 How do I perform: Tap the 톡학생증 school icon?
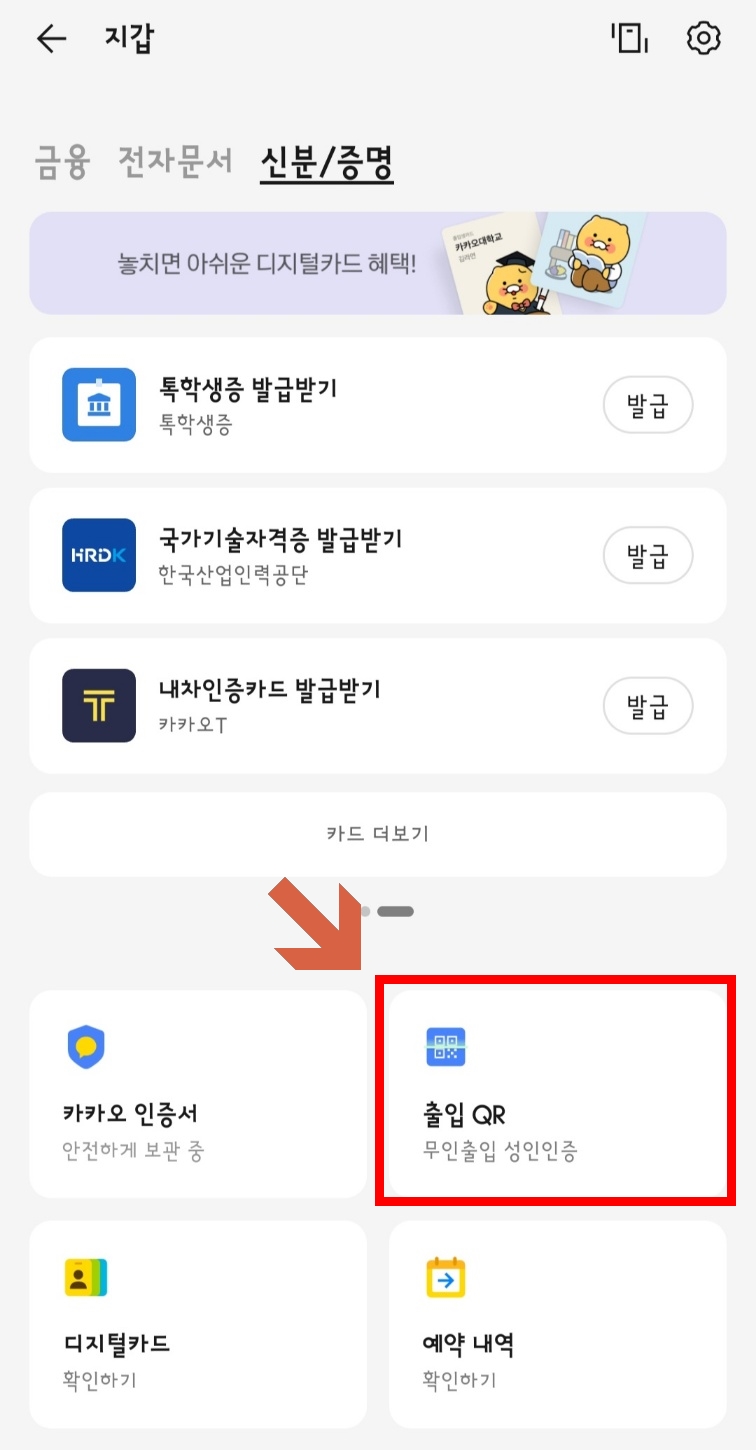pos(98,405)
